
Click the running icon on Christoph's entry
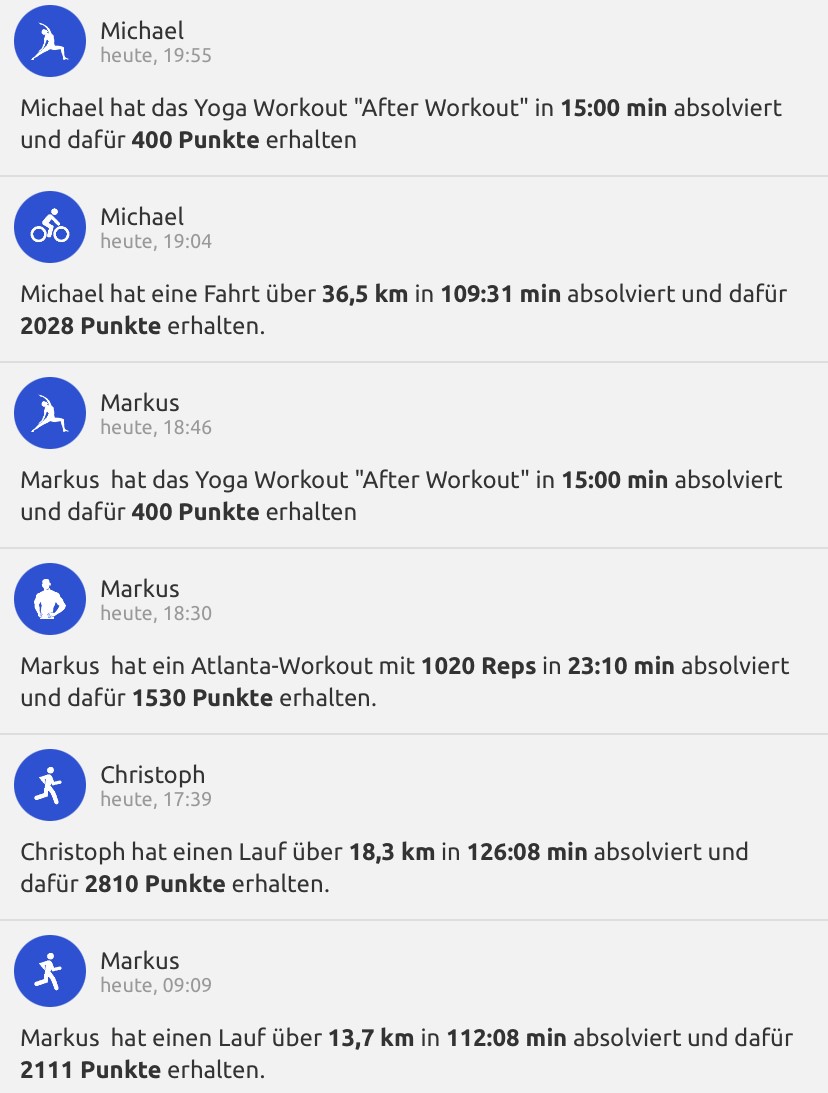[49, 785]
